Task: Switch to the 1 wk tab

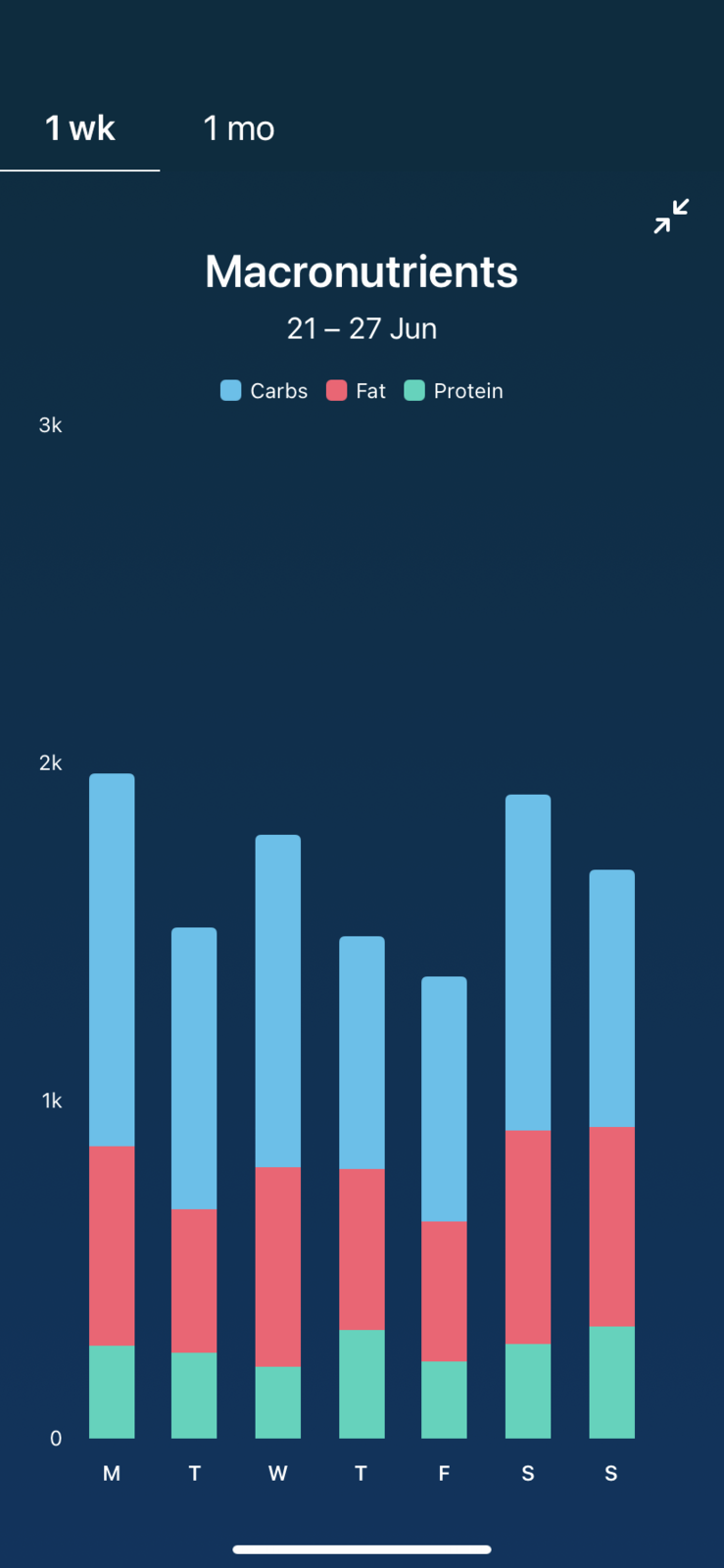Action: pyautogui.click(x=80, y=128)
